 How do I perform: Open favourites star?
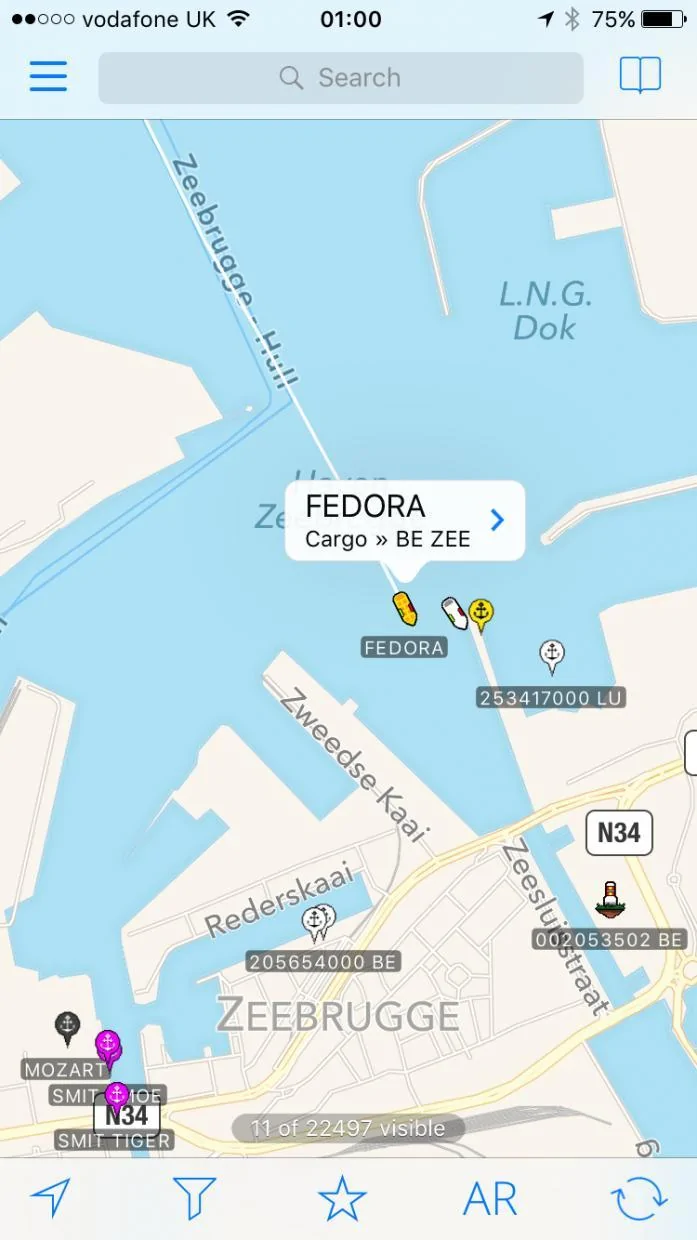coord(342,1198)
